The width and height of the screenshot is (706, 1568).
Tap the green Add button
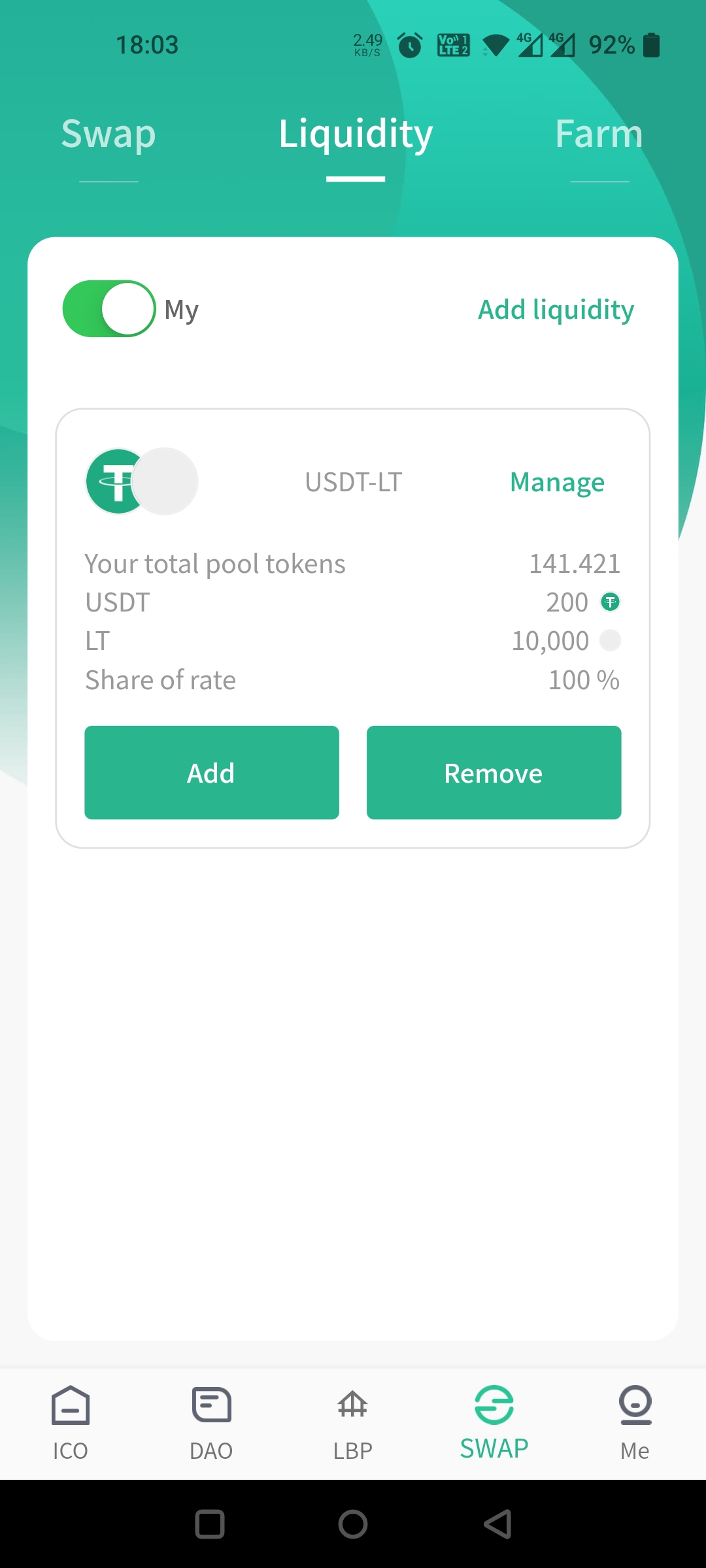pos(212,772)
